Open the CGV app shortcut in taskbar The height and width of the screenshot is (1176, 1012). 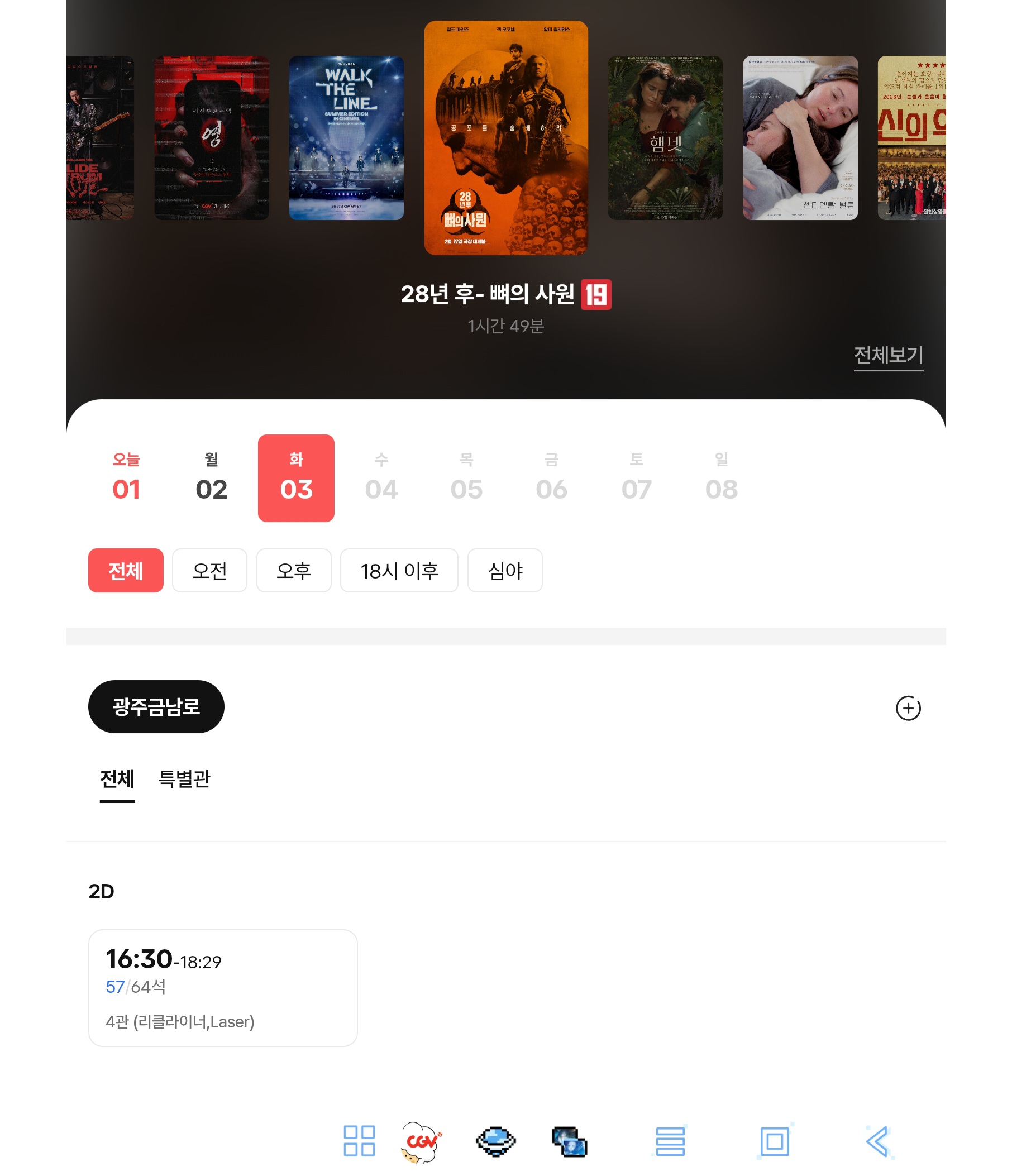[x=421, y=1141]
